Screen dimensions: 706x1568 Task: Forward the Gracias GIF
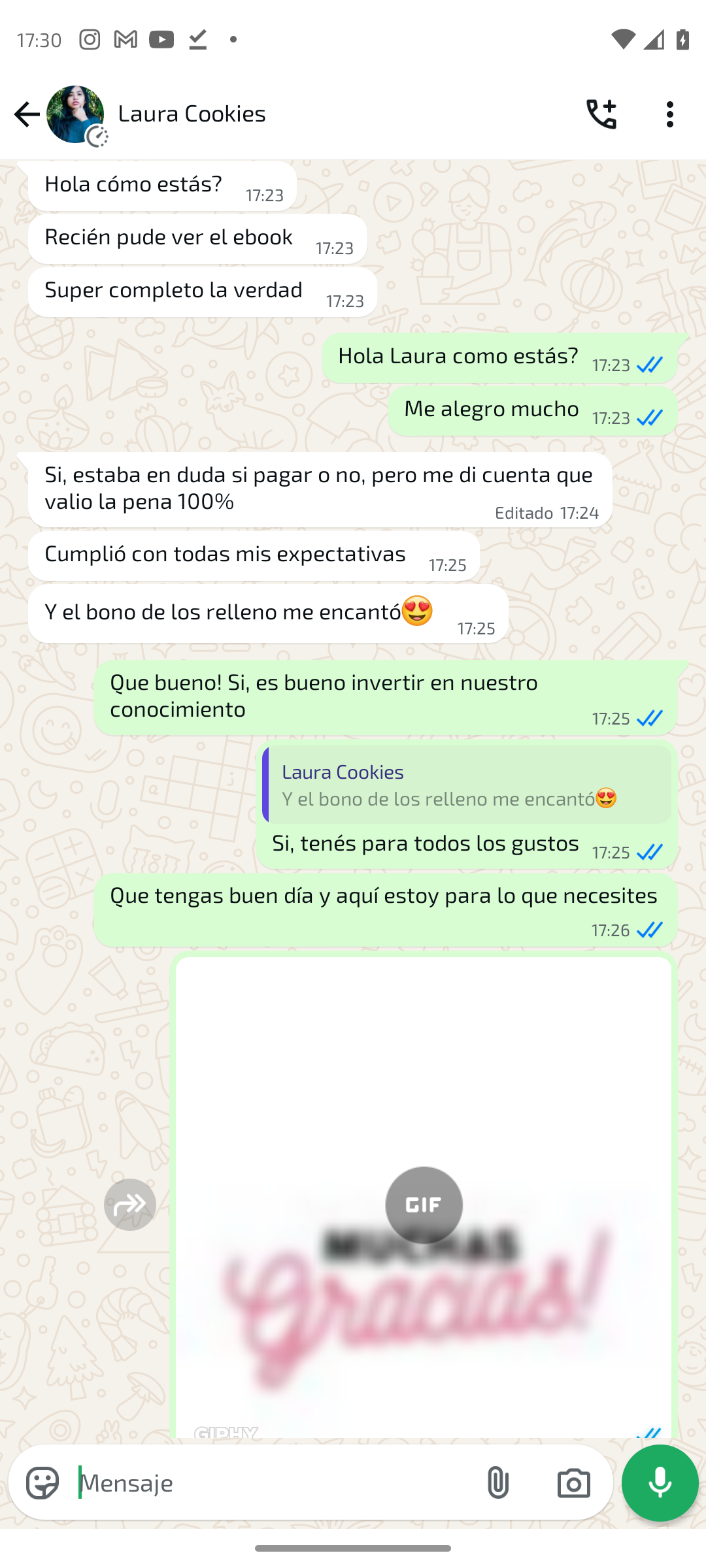click(130, 1204)
